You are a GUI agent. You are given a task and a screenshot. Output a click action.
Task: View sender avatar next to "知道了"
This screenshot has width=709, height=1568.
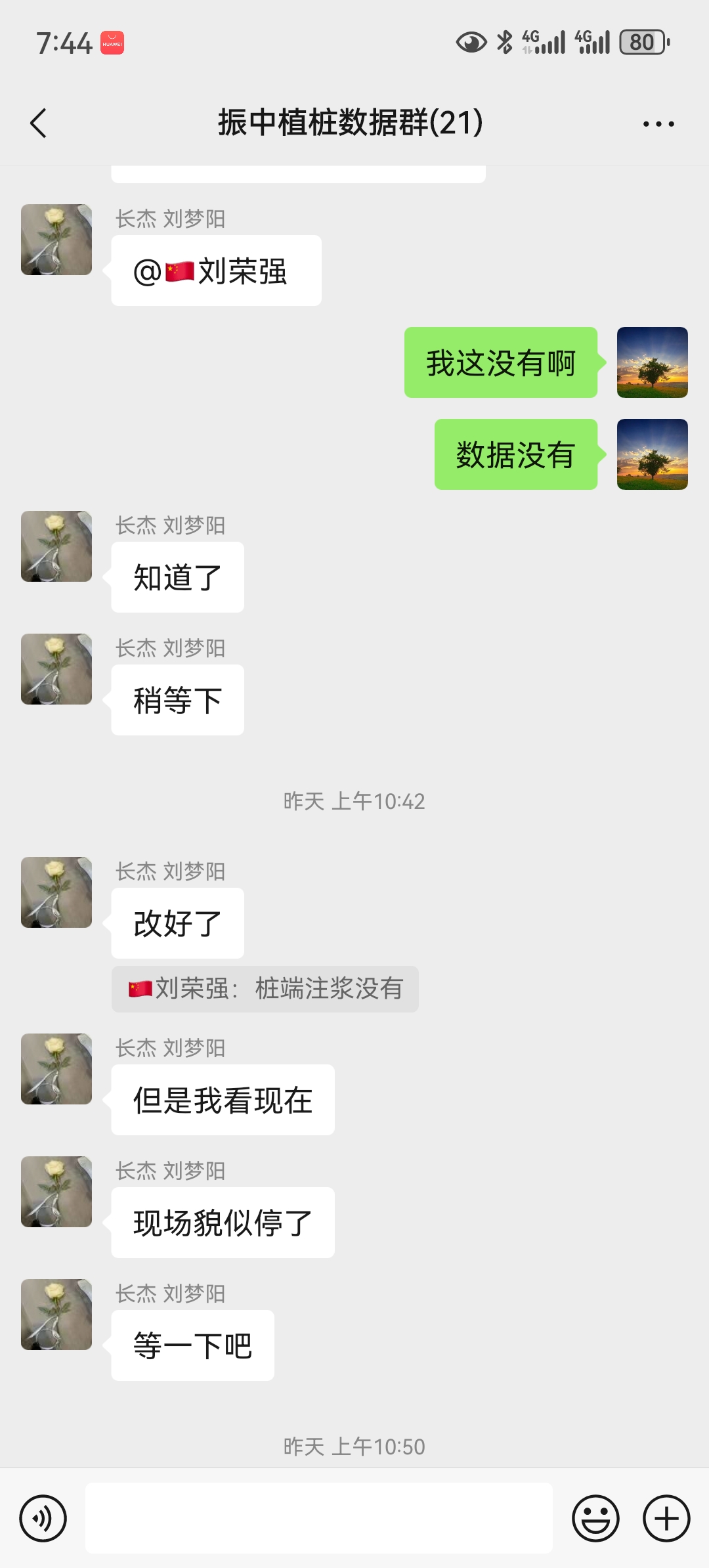[x=56, y=546]
